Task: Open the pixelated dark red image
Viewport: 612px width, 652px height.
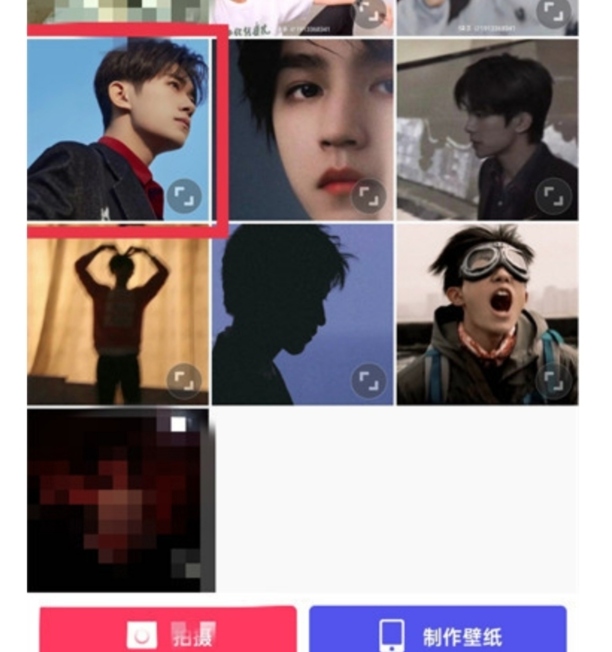Action: coord(118,498)
